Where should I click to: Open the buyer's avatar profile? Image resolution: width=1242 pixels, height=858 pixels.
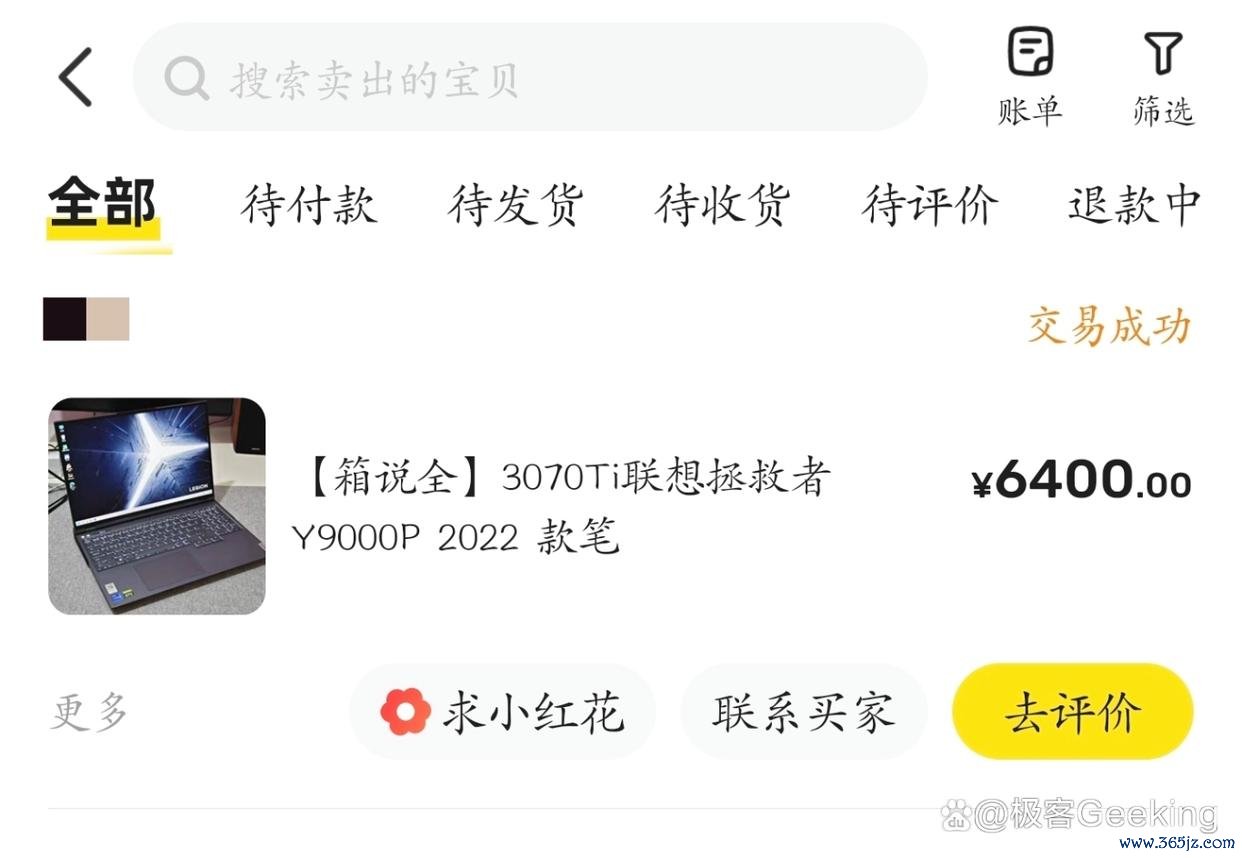tap(86, 319)
